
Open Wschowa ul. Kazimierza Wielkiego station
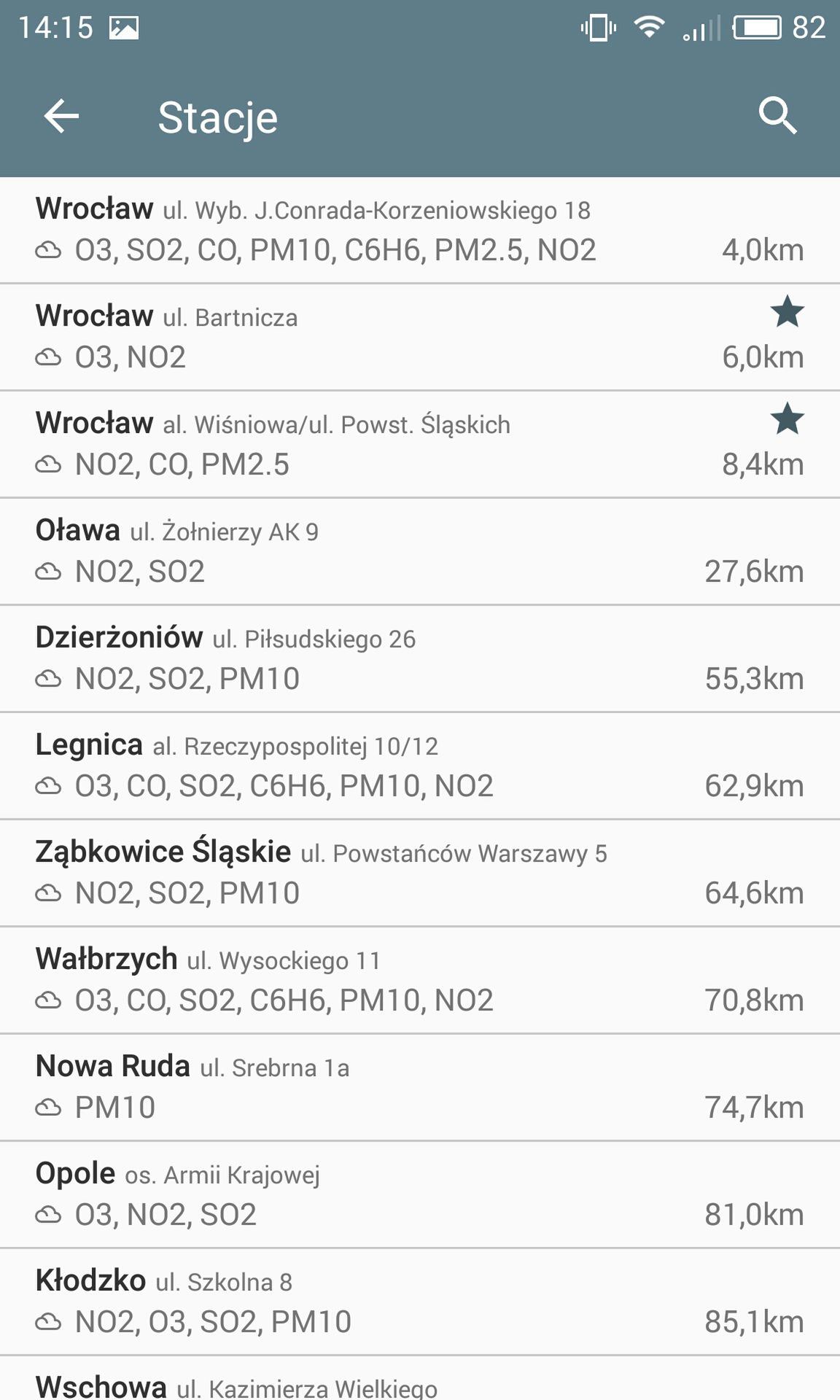[420, 1378]
